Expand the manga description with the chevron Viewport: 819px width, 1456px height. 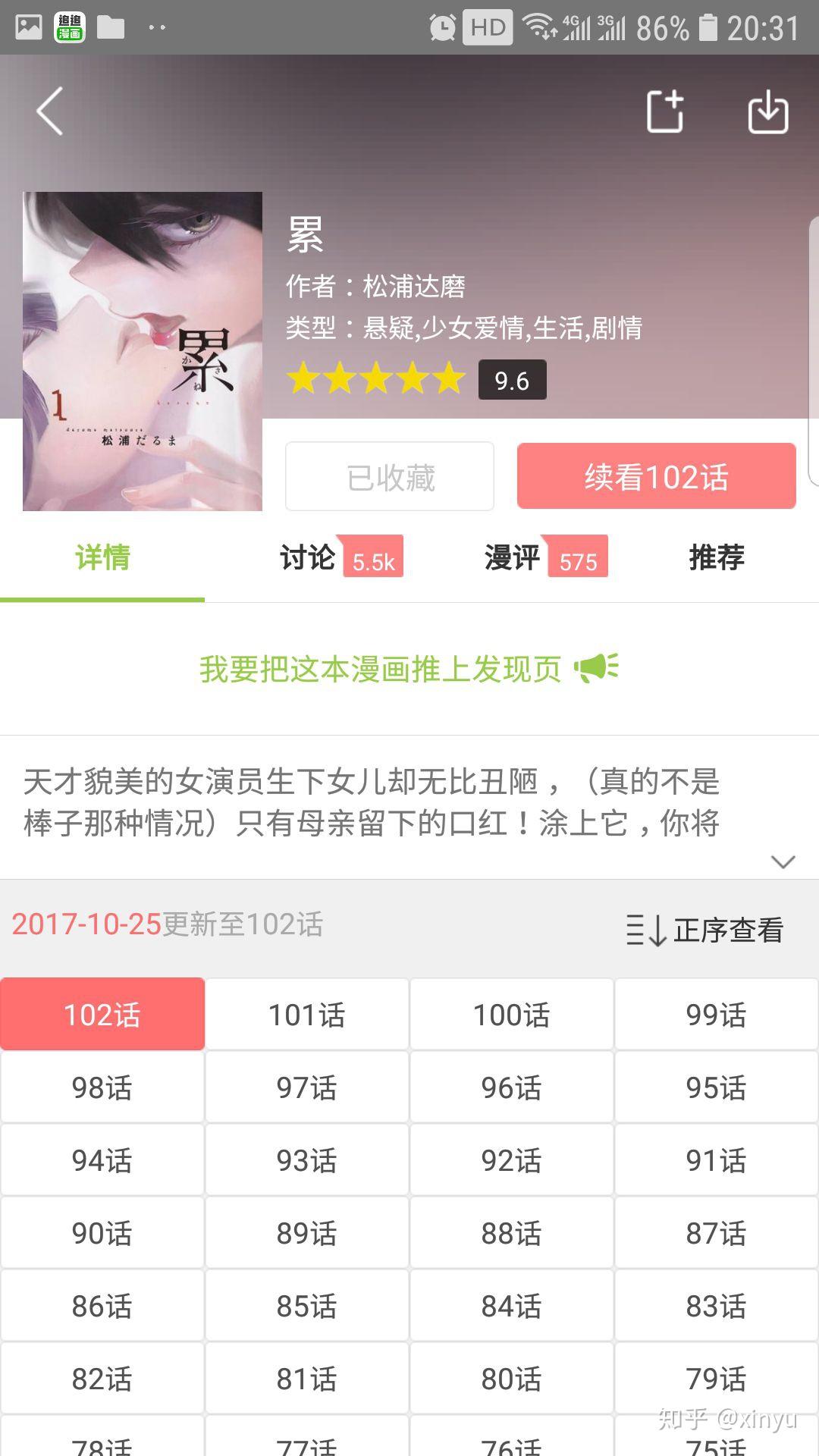[x=782, y=861]
